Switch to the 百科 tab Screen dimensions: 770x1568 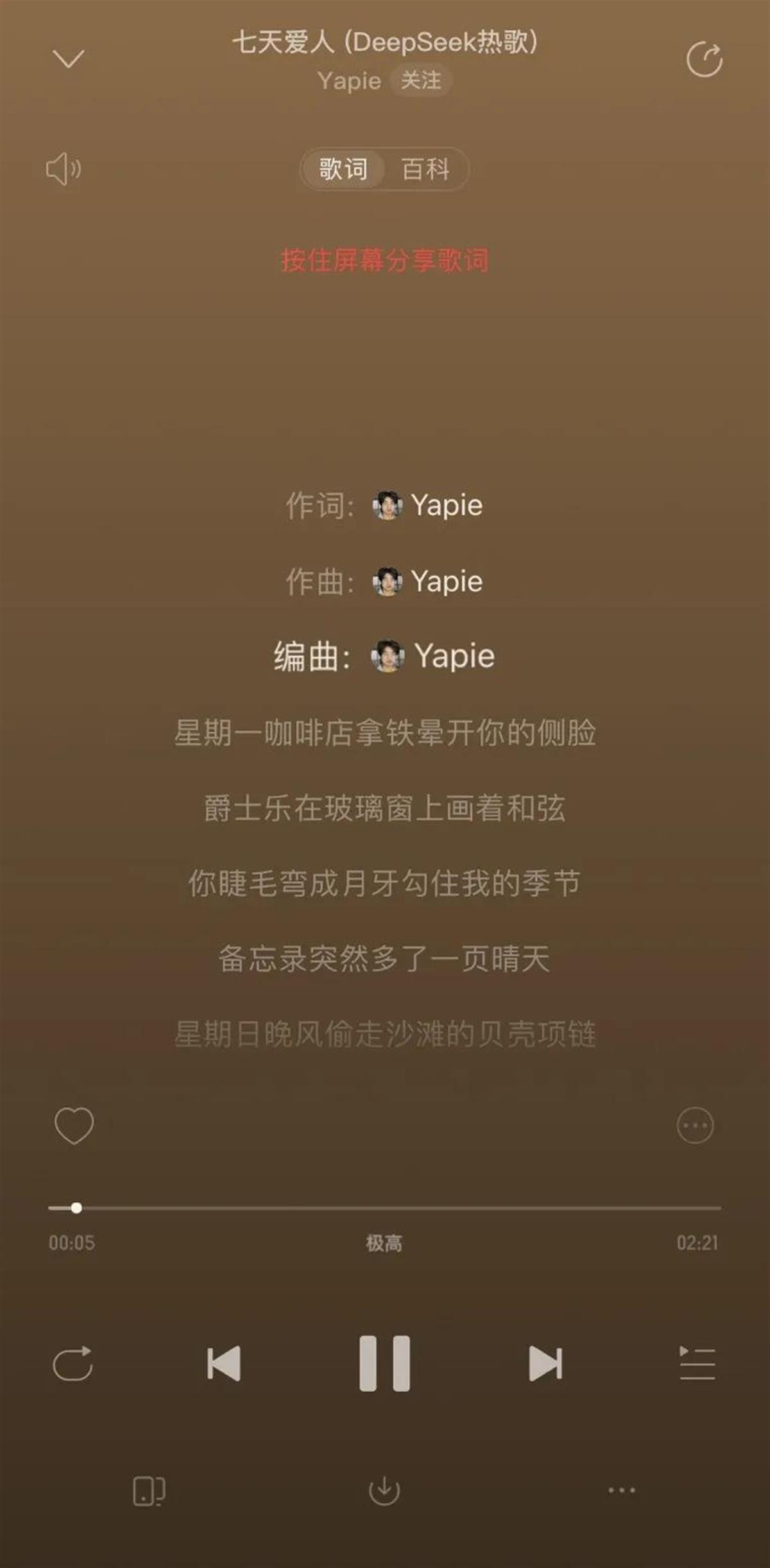tap(425, 169)
